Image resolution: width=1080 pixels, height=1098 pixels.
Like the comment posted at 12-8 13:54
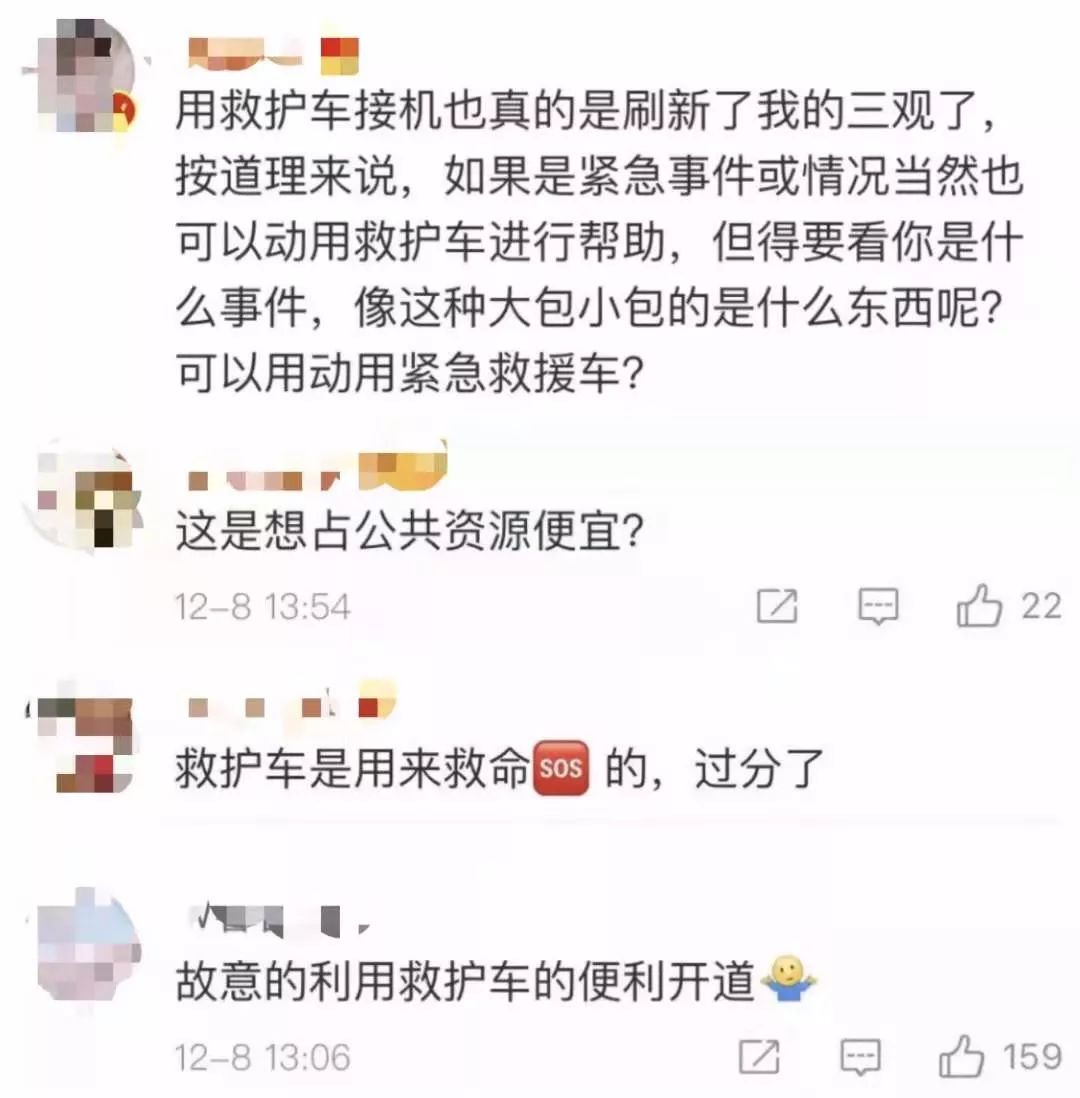tap(978, 606)
